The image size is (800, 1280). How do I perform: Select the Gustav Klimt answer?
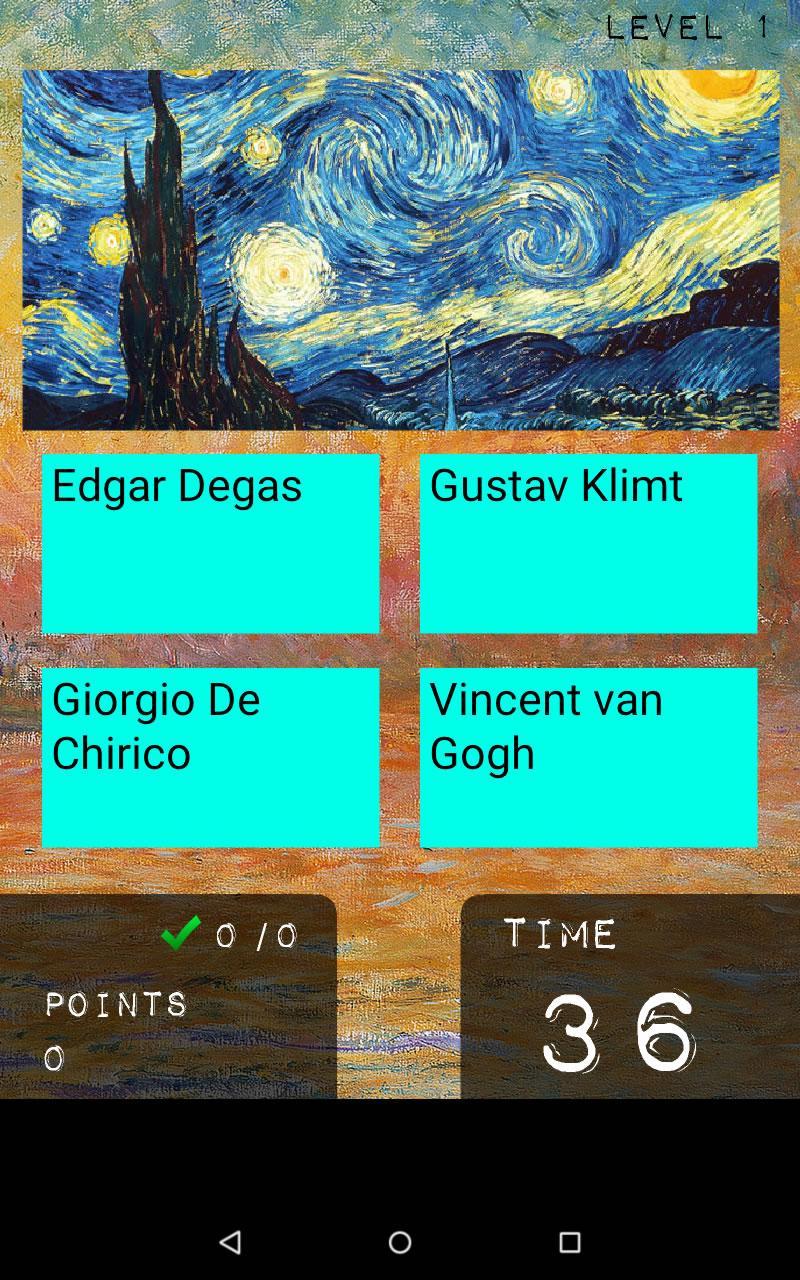point(588,543)
